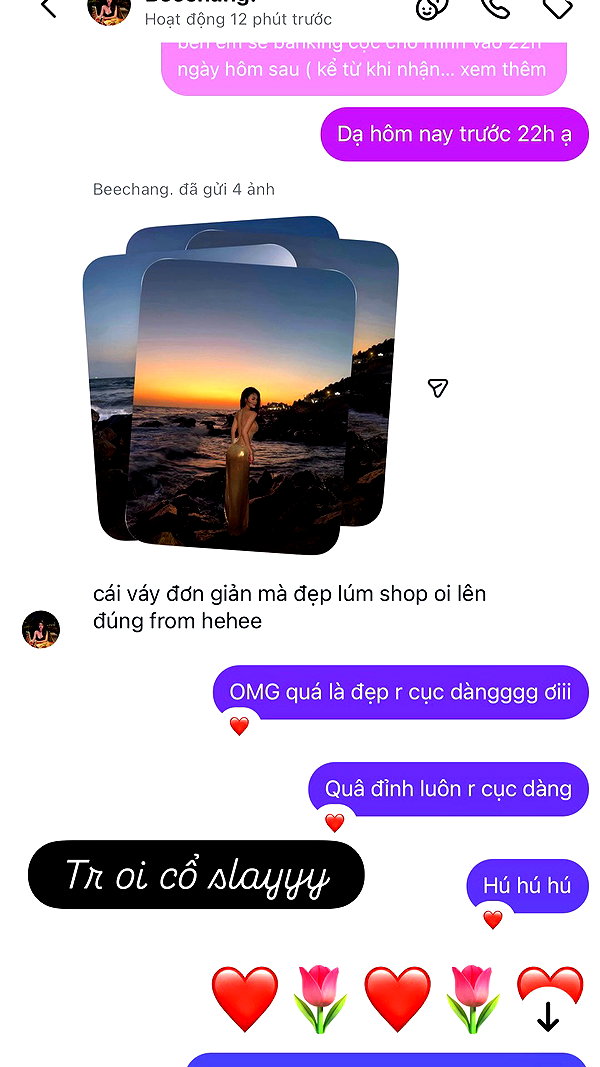Tap the heart reaction under OMG quá là đẹp
This screenshot has width=600, height=1067.
coord(239,726)
